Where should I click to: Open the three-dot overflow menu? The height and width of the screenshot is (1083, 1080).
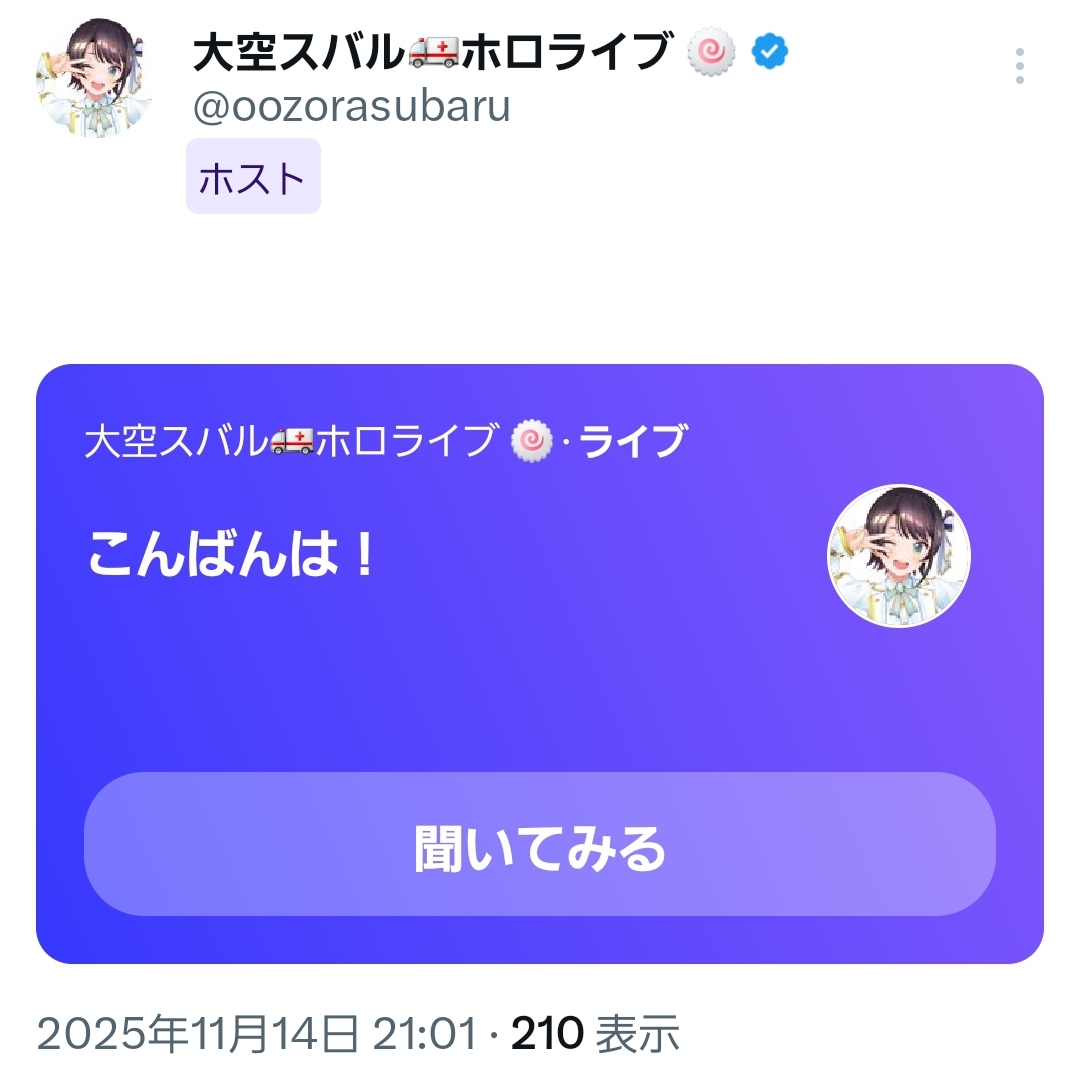click(x=1019, y=66)
